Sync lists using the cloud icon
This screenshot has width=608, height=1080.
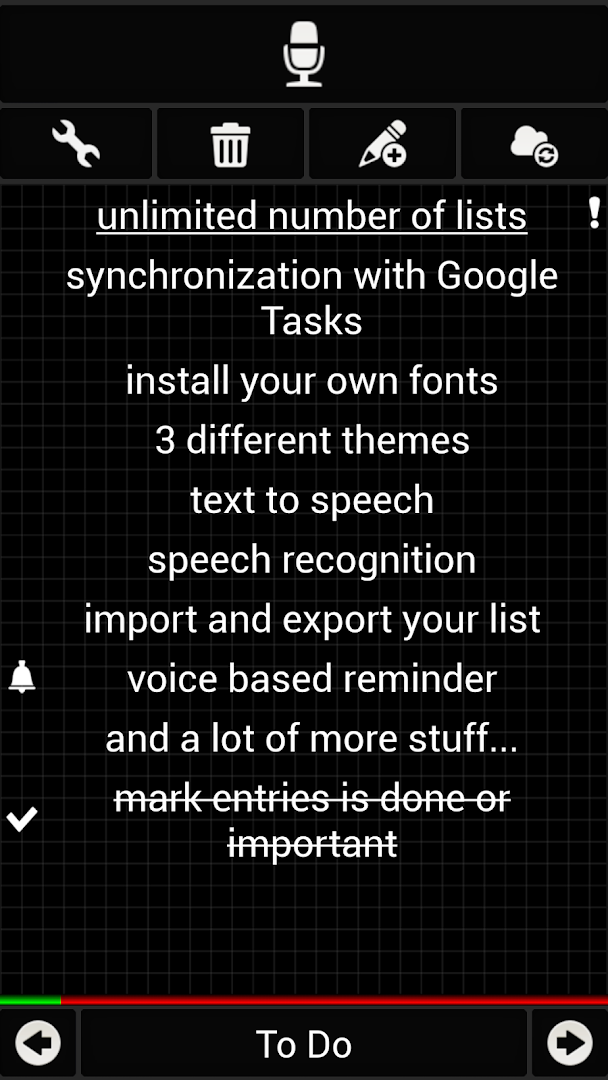point(534,145)
